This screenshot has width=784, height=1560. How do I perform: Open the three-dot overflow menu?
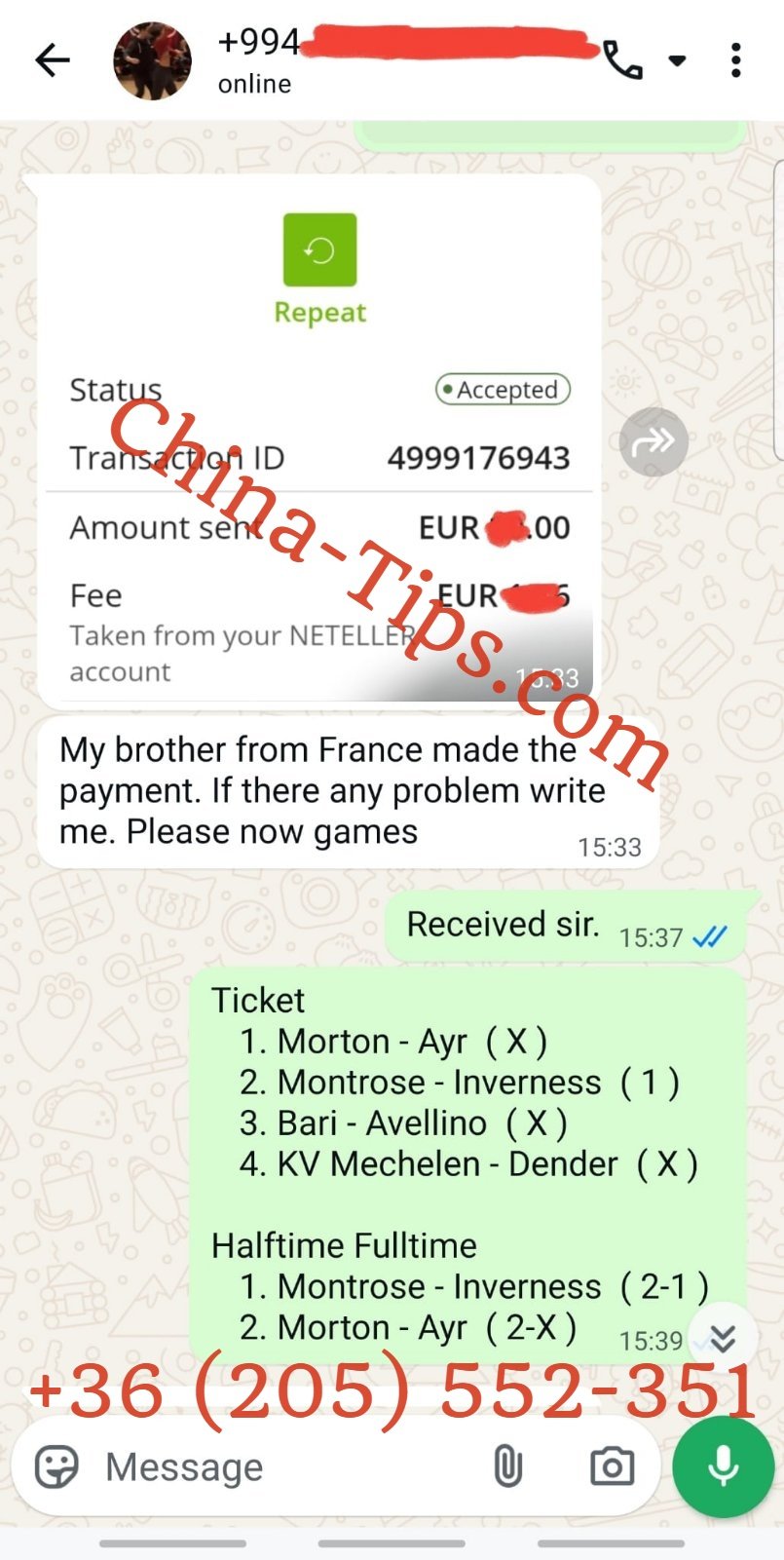coord(735,60)
